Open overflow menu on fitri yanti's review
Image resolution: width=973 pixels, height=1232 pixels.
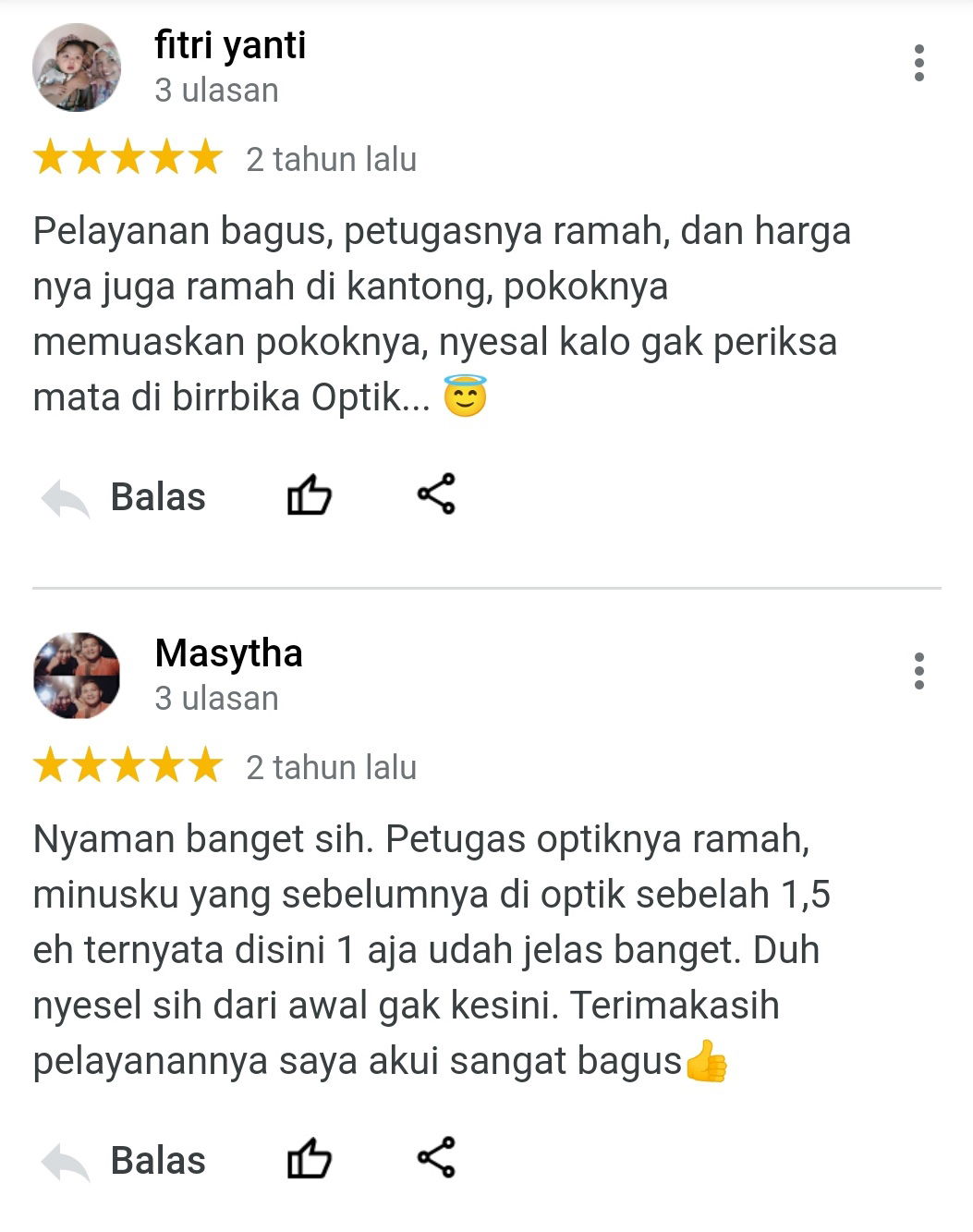coord(918,63)
